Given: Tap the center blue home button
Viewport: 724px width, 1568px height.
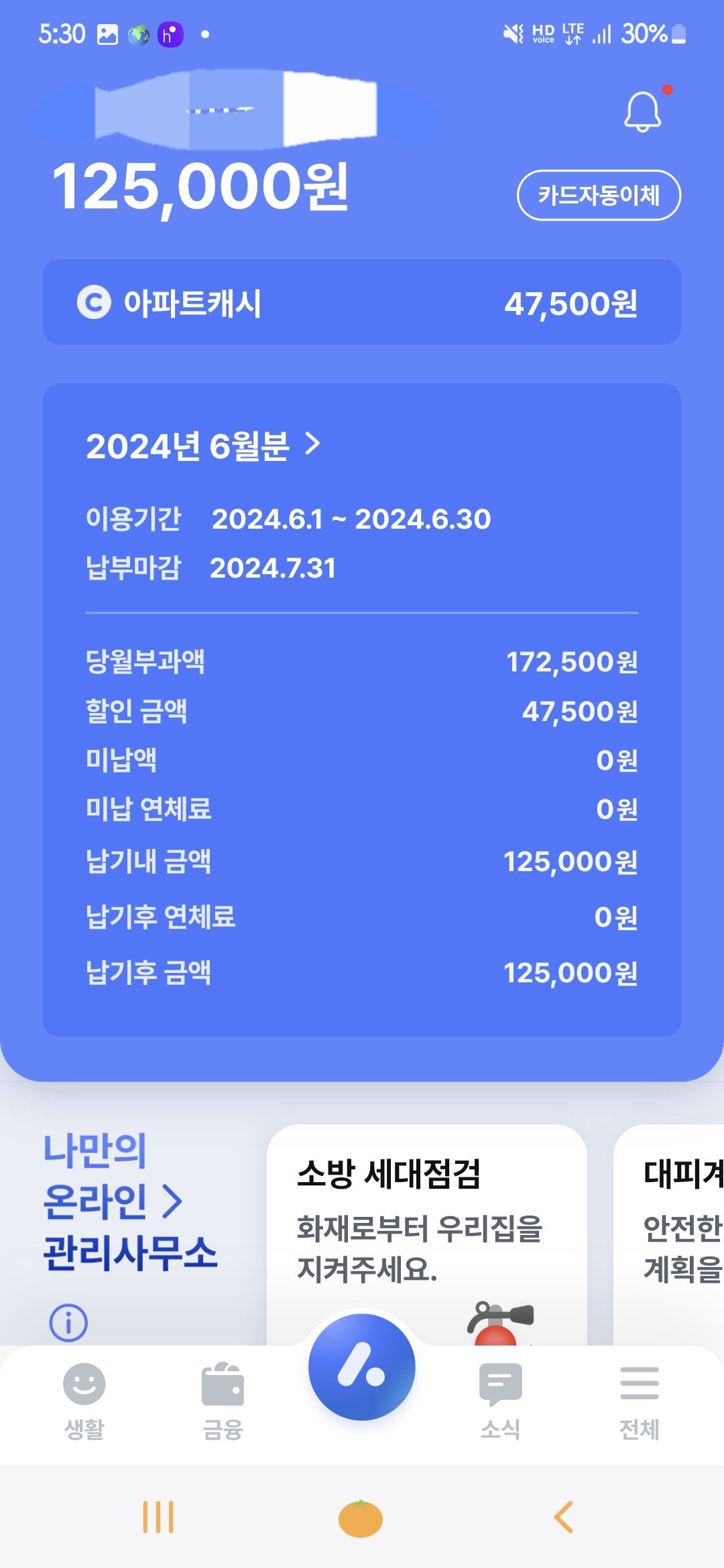Looking at the screenshot, I should (362, 1367).
